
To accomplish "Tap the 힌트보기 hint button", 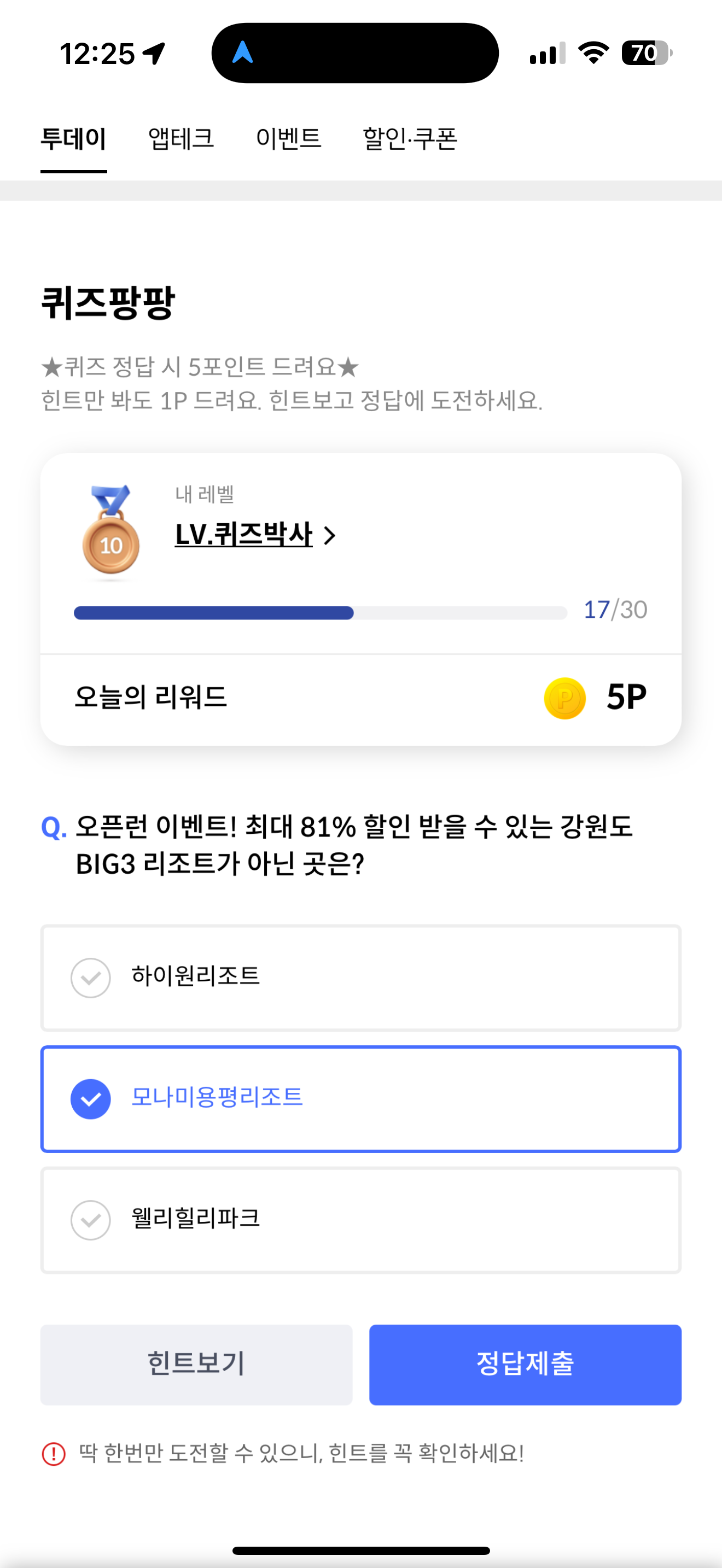I will 196,1364.
